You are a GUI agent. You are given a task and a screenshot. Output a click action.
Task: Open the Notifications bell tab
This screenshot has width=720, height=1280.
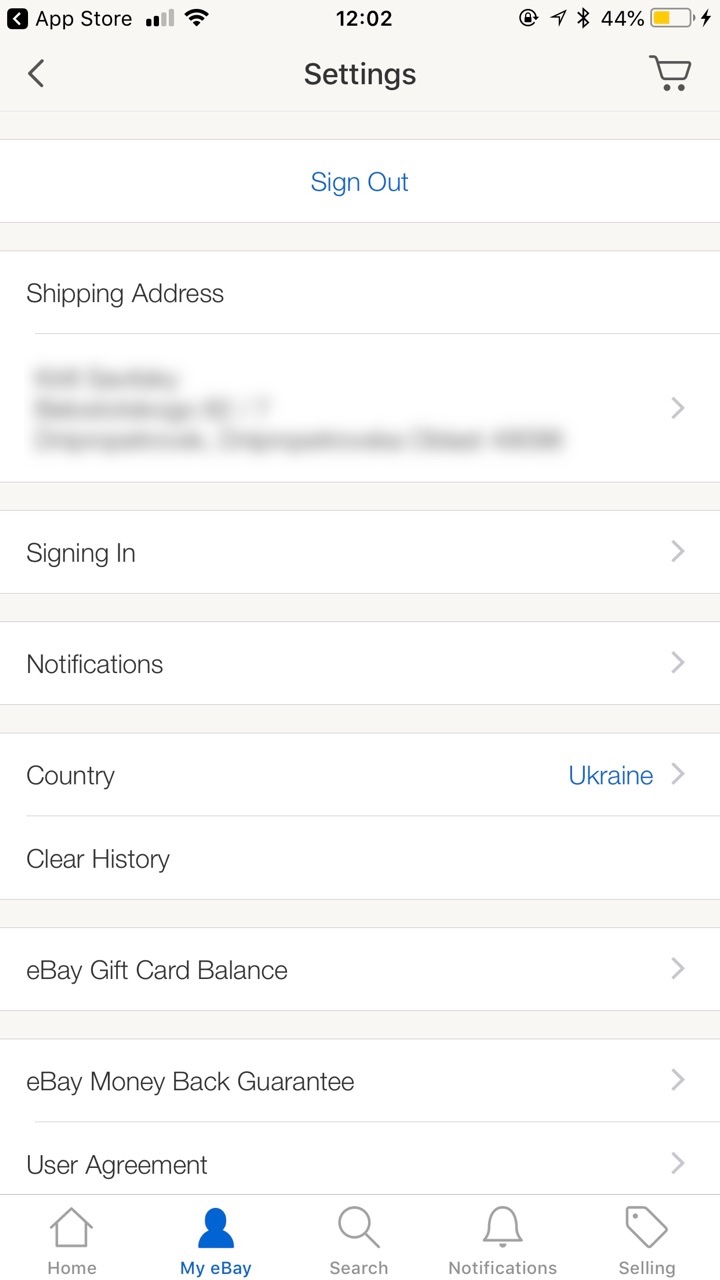pos(502,1240)
